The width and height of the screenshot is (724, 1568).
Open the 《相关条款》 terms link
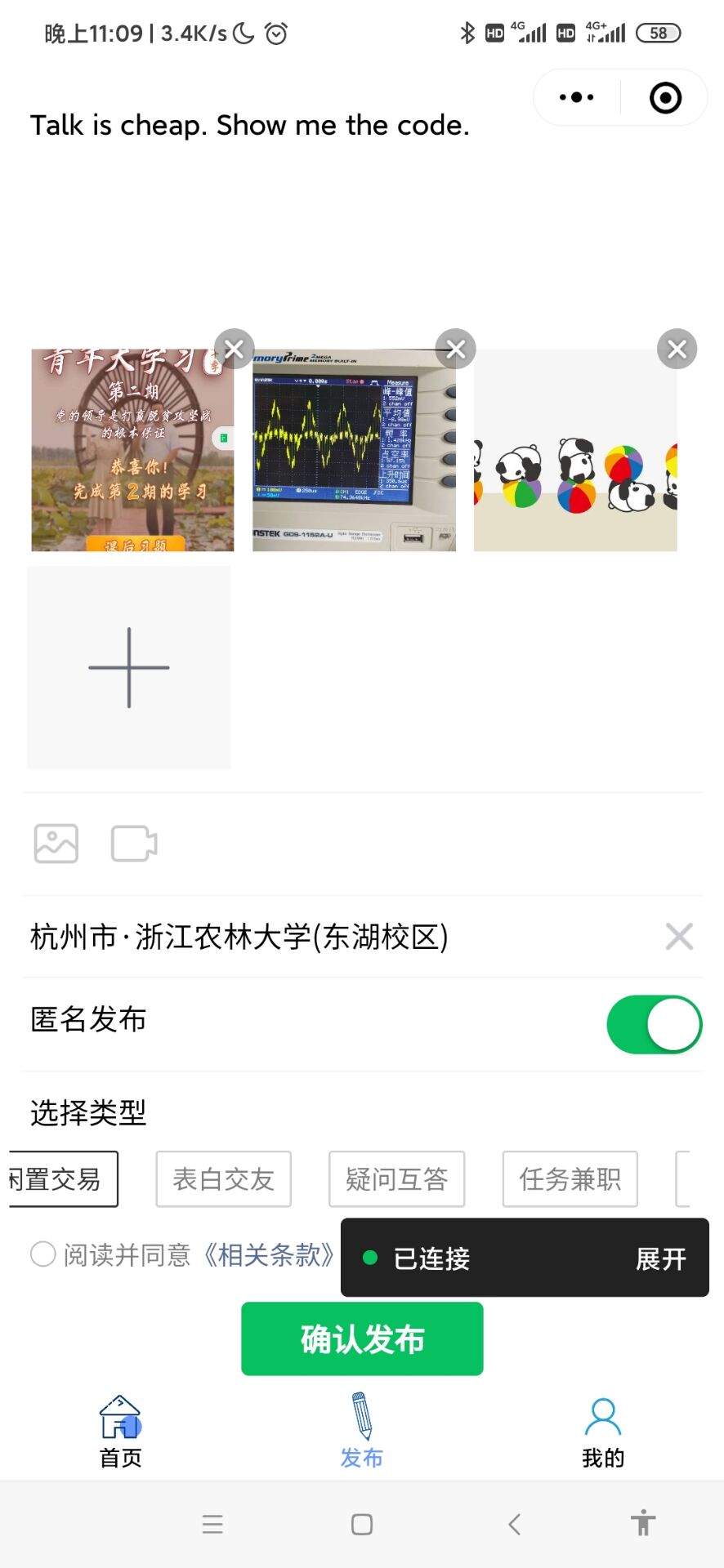pyautogui.click(x=268, y=1254)
